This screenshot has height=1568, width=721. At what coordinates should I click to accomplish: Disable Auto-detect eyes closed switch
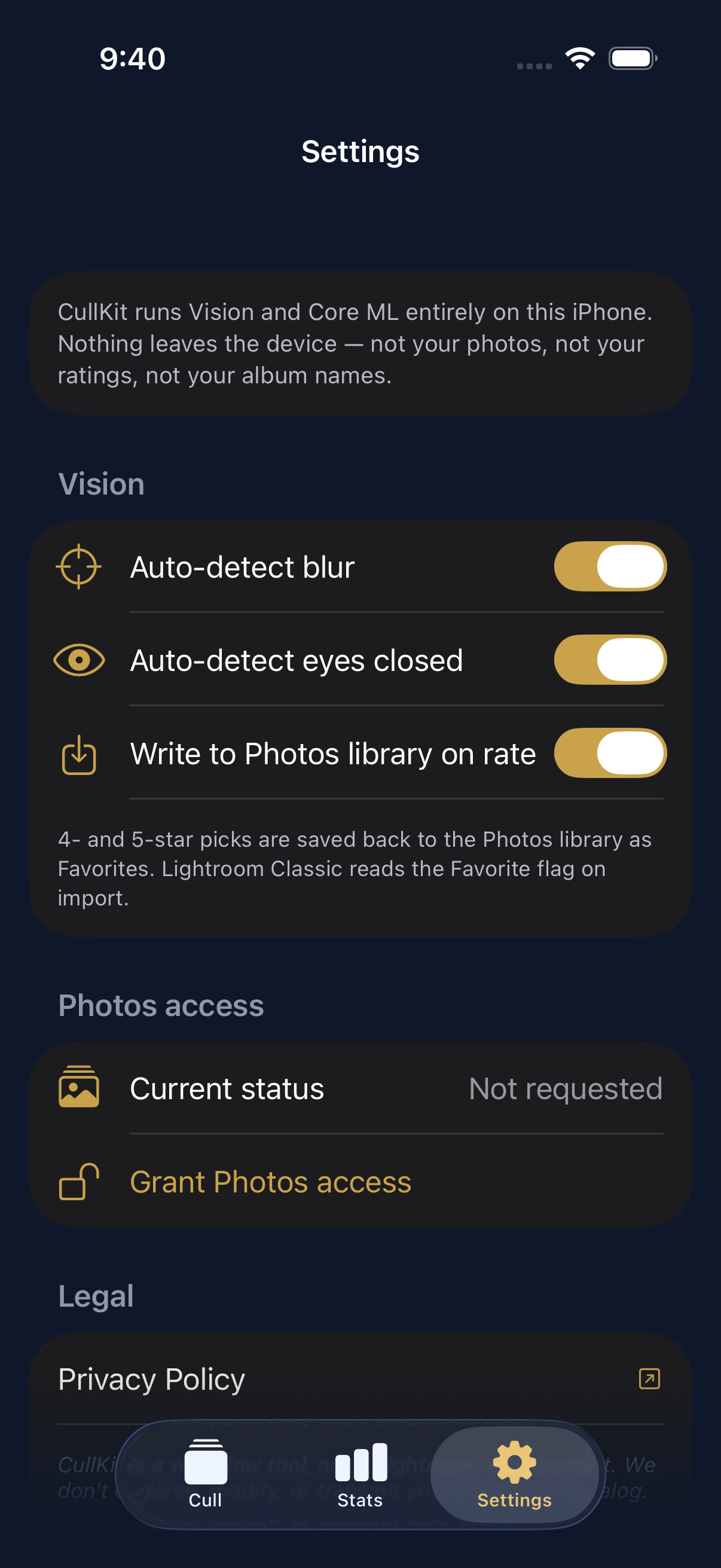pos(610,660)
